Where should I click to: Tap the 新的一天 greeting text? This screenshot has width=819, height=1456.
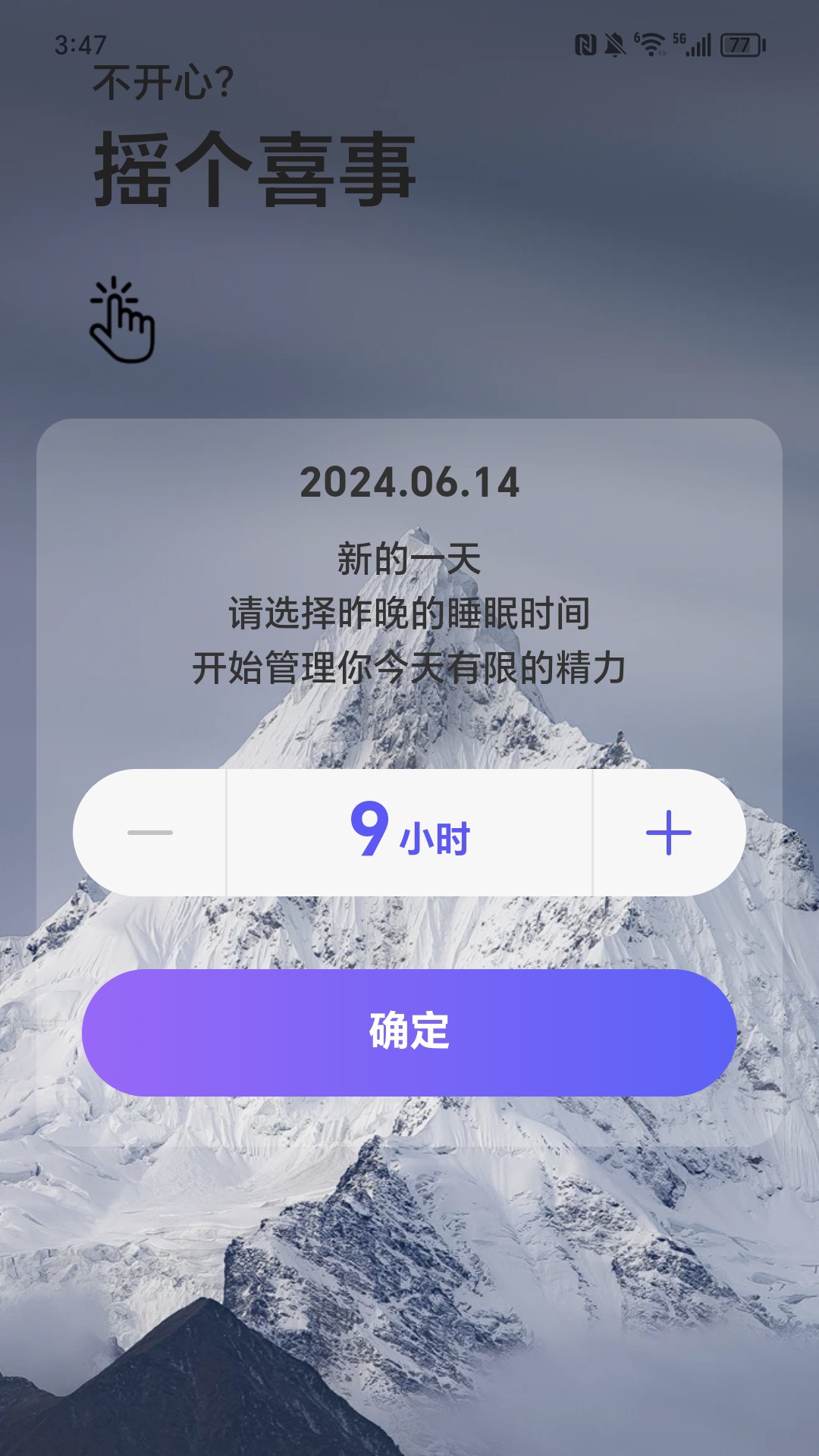pos(409,559)
